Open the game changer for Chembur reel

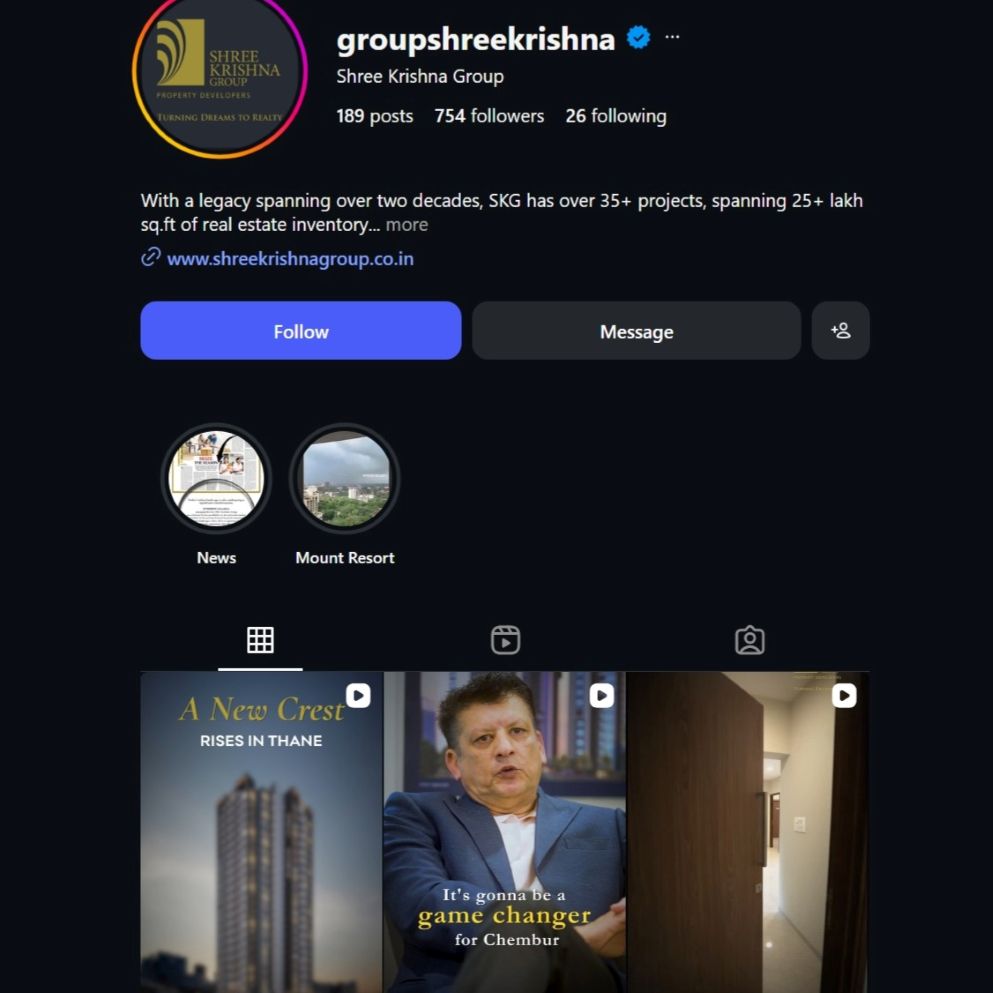click(504, 830)
